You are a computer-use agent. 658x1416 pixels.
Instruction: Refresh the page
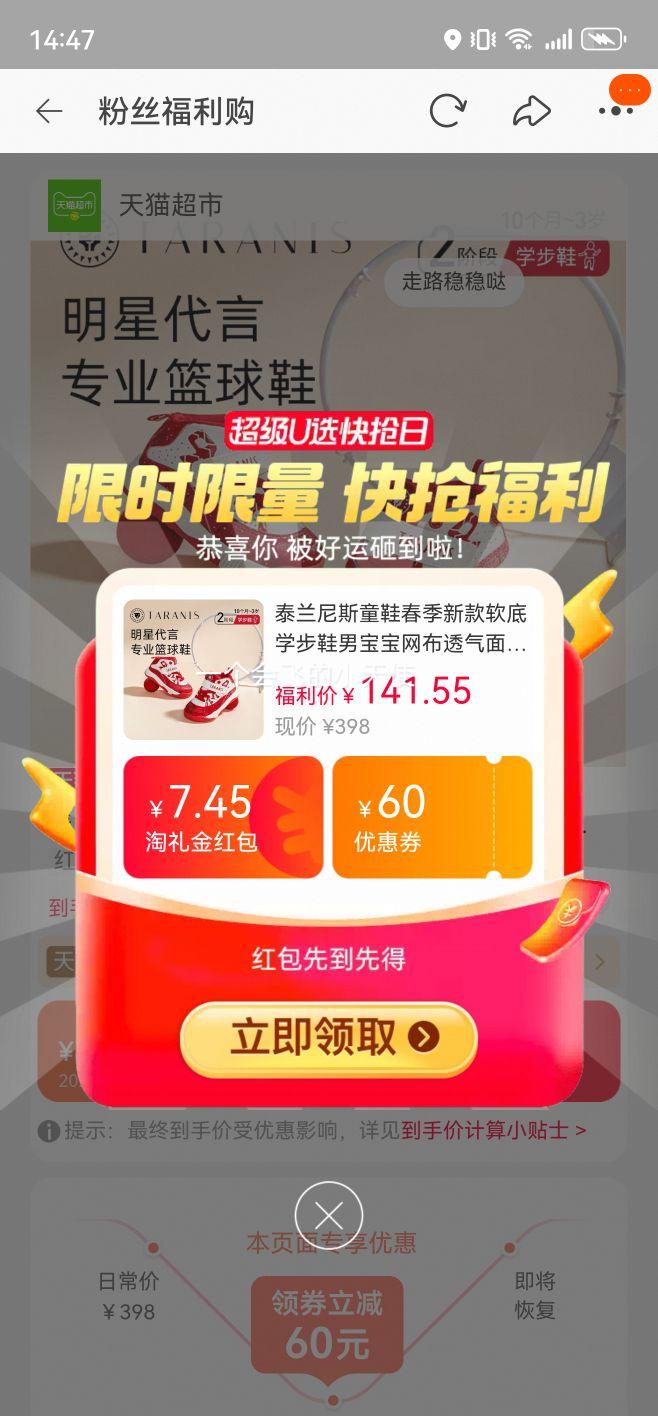[x=447, y=111]
